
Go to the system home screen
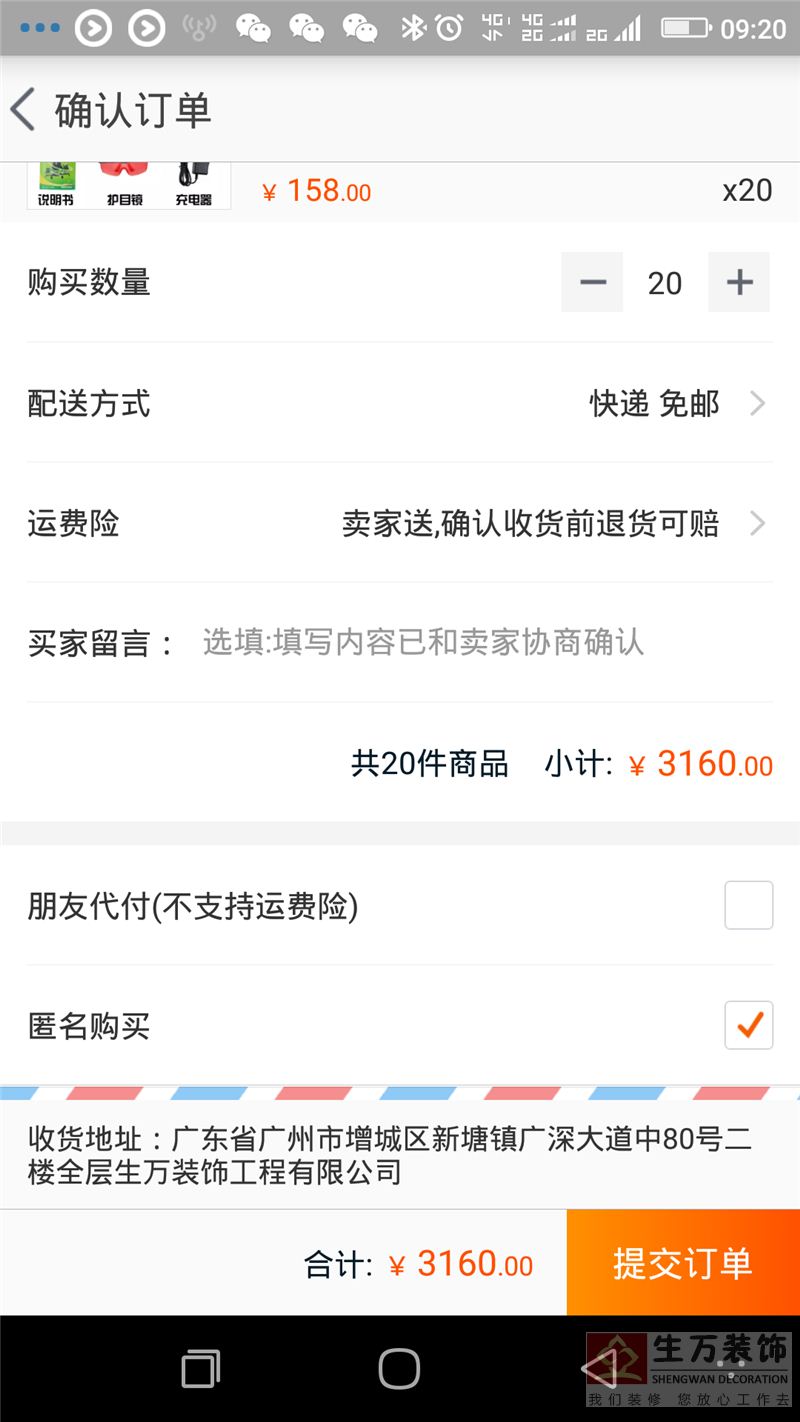[x=399, y=1369]
